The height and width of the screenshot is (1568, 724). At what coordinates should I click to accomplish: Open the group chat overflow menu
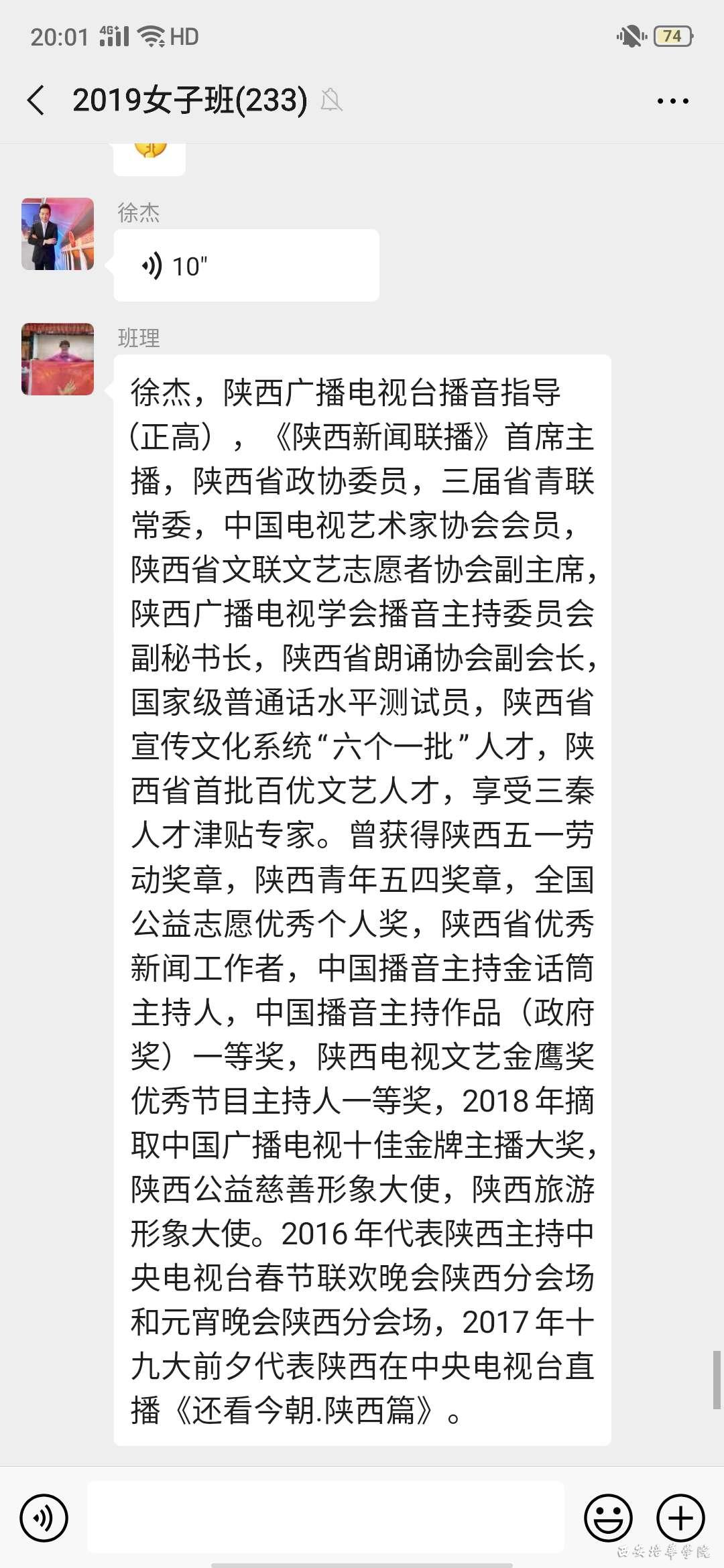672,101
